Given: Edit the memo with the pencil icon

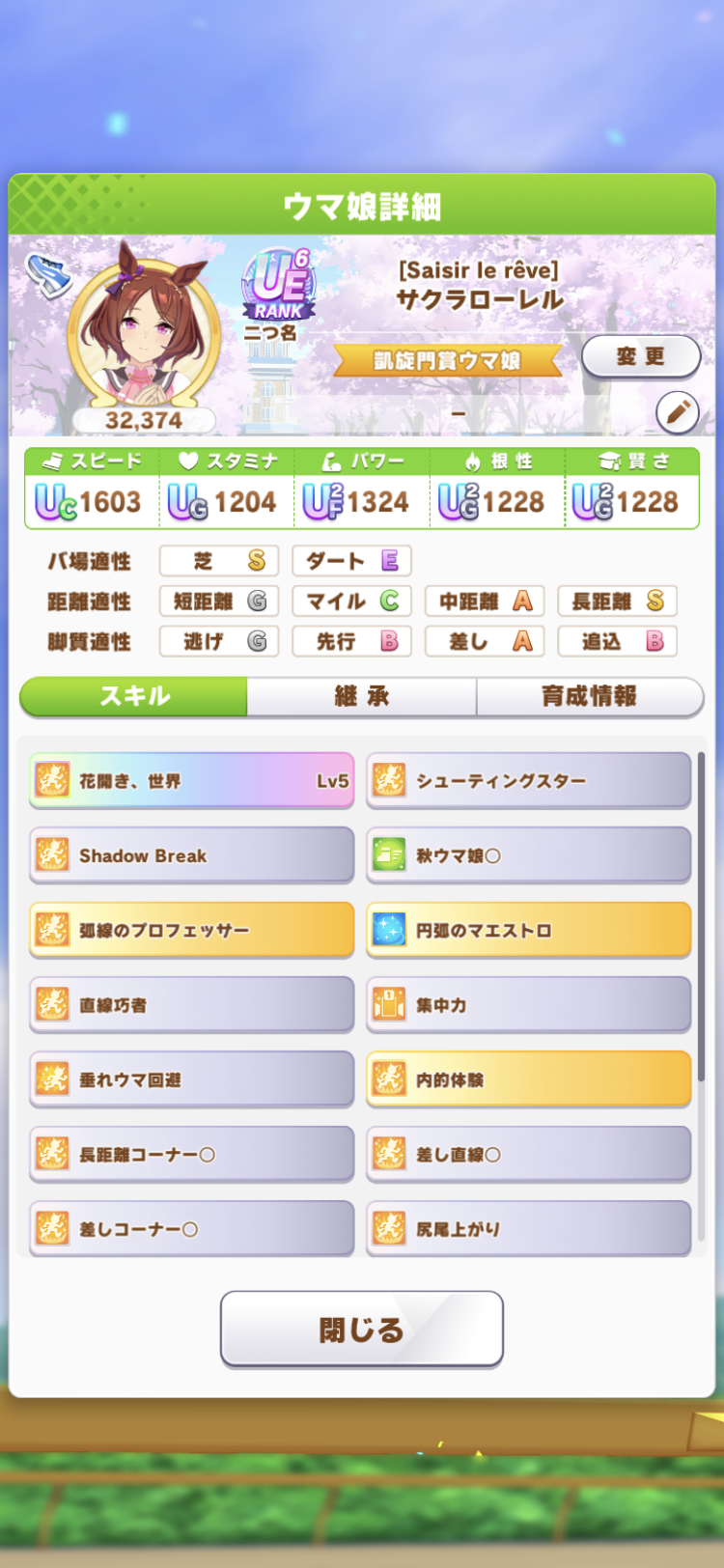Looking at the screenshot, I should click(x=677, y=412).
